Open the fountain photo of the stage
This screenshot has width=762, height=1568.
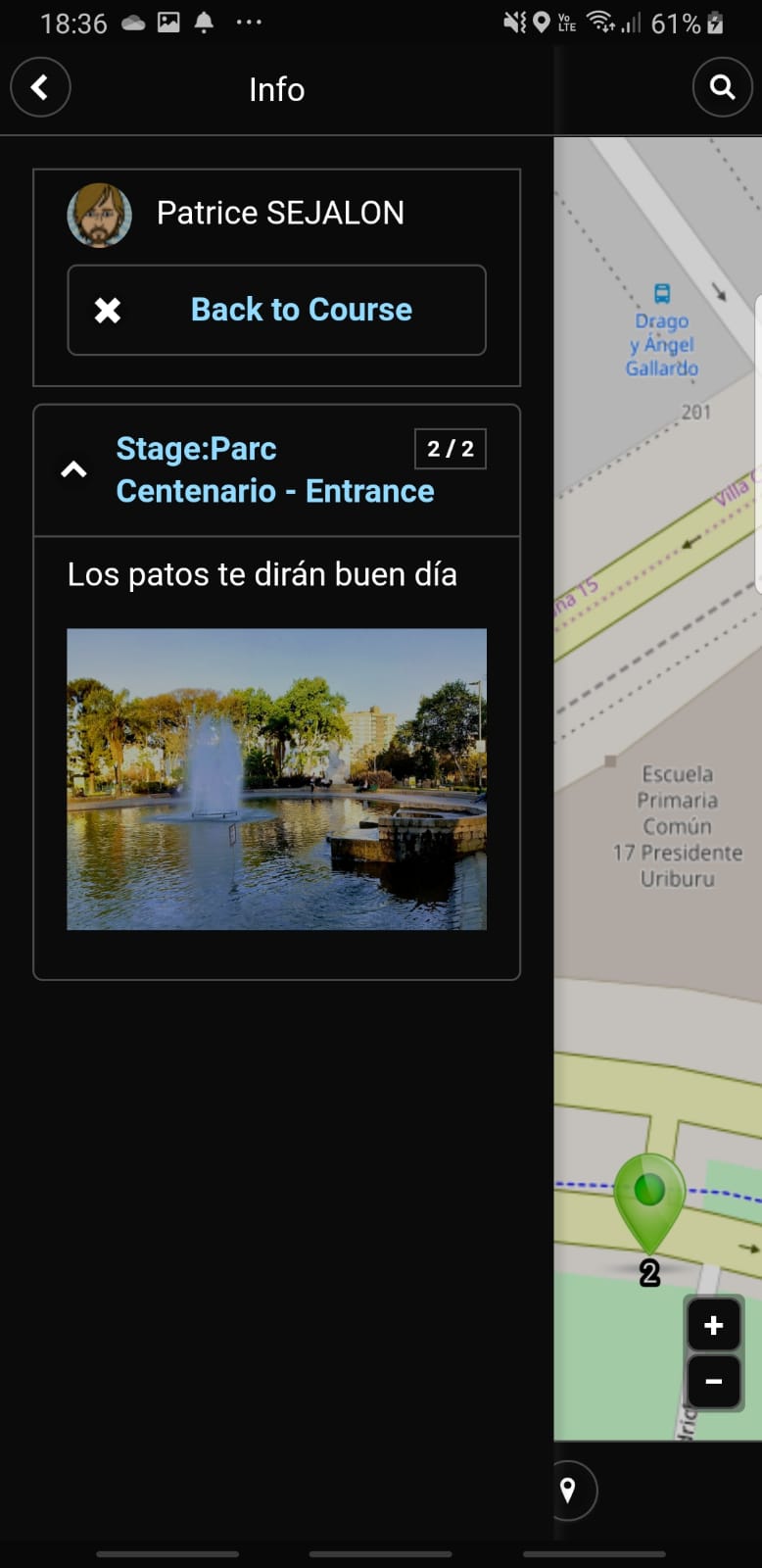click(276, 779)
